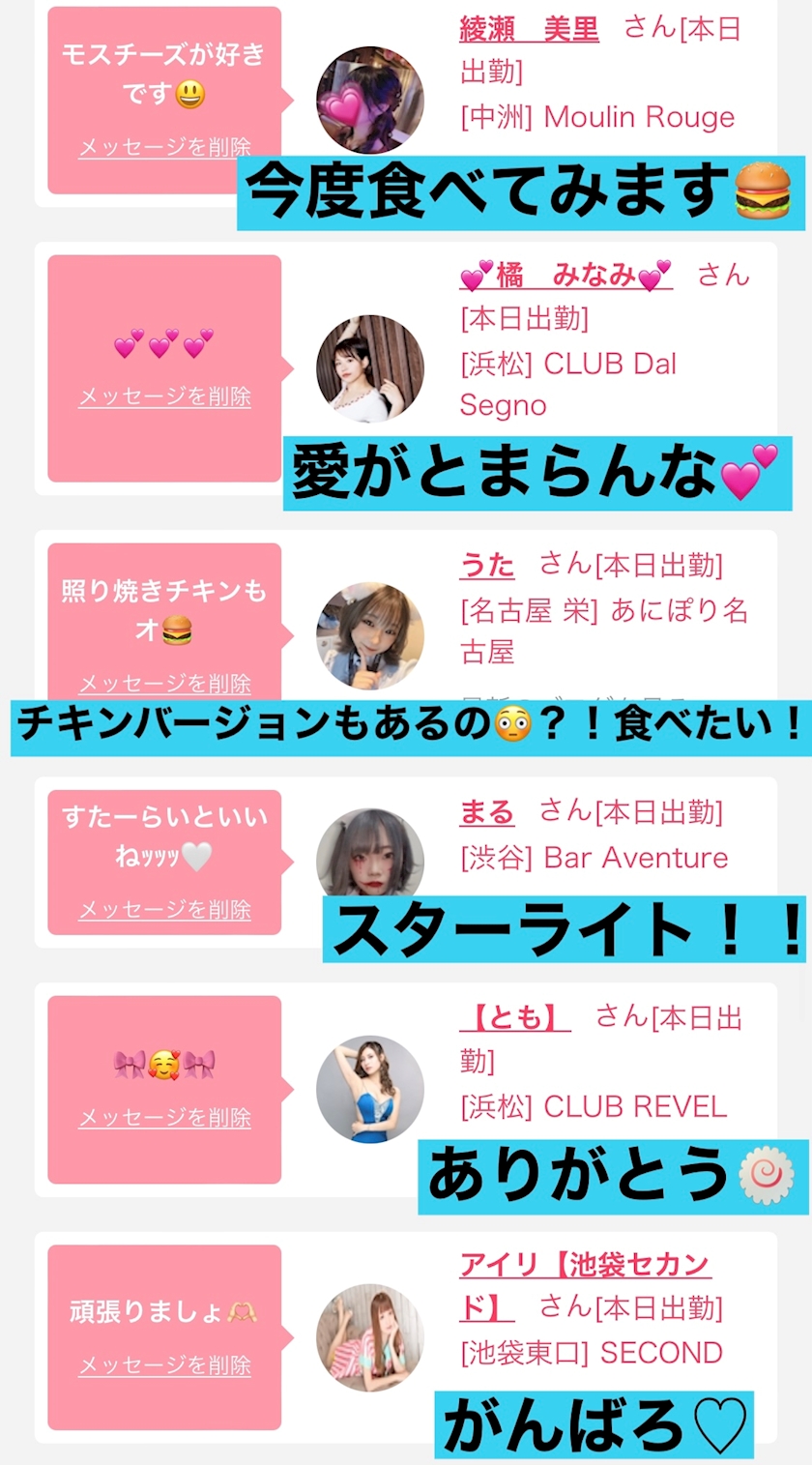
Task: Delete the ribbon emoji message
Action: [x=164, y=1118]
